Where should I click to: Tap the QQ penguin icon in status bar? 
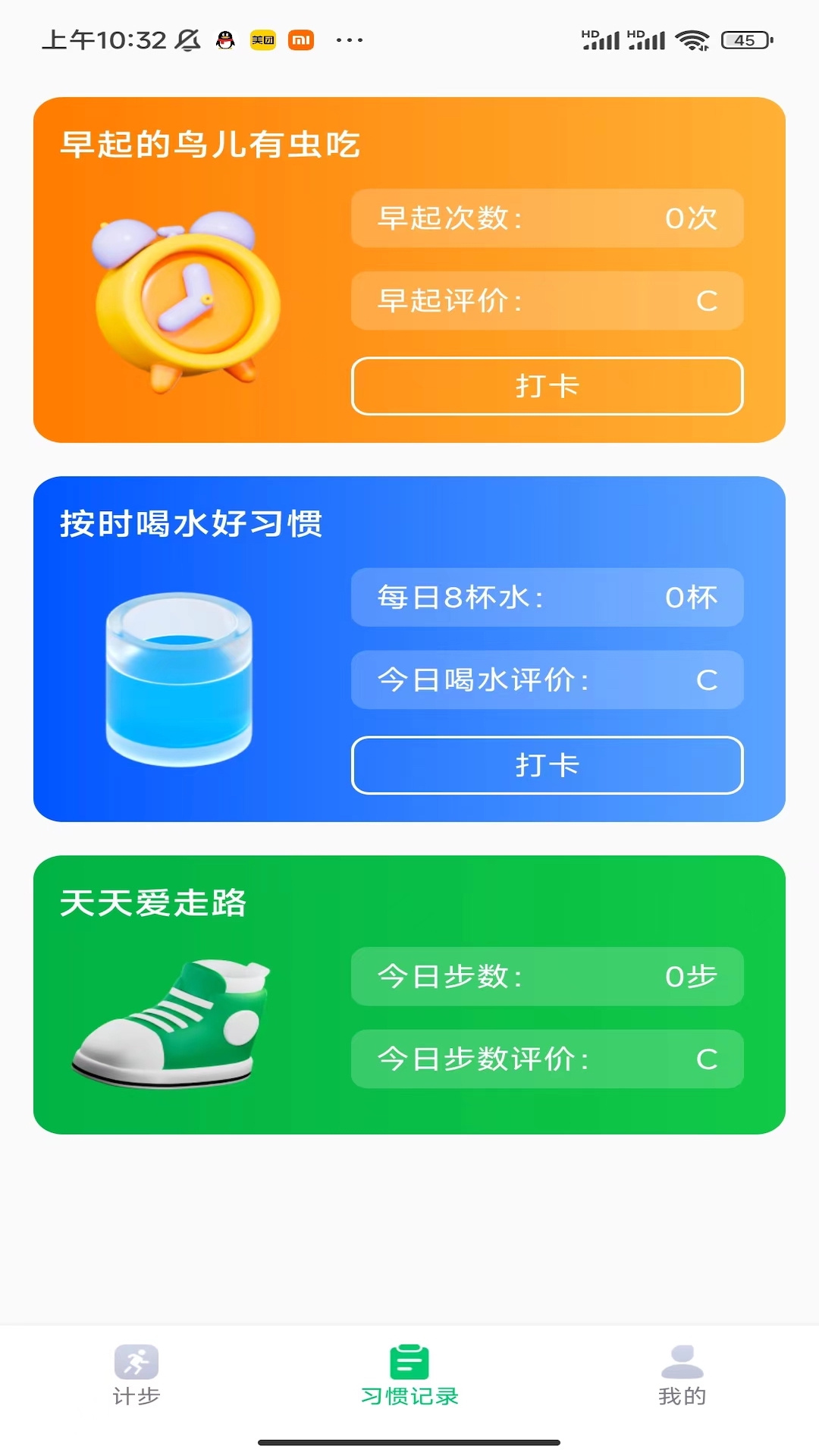pos(225,39)
